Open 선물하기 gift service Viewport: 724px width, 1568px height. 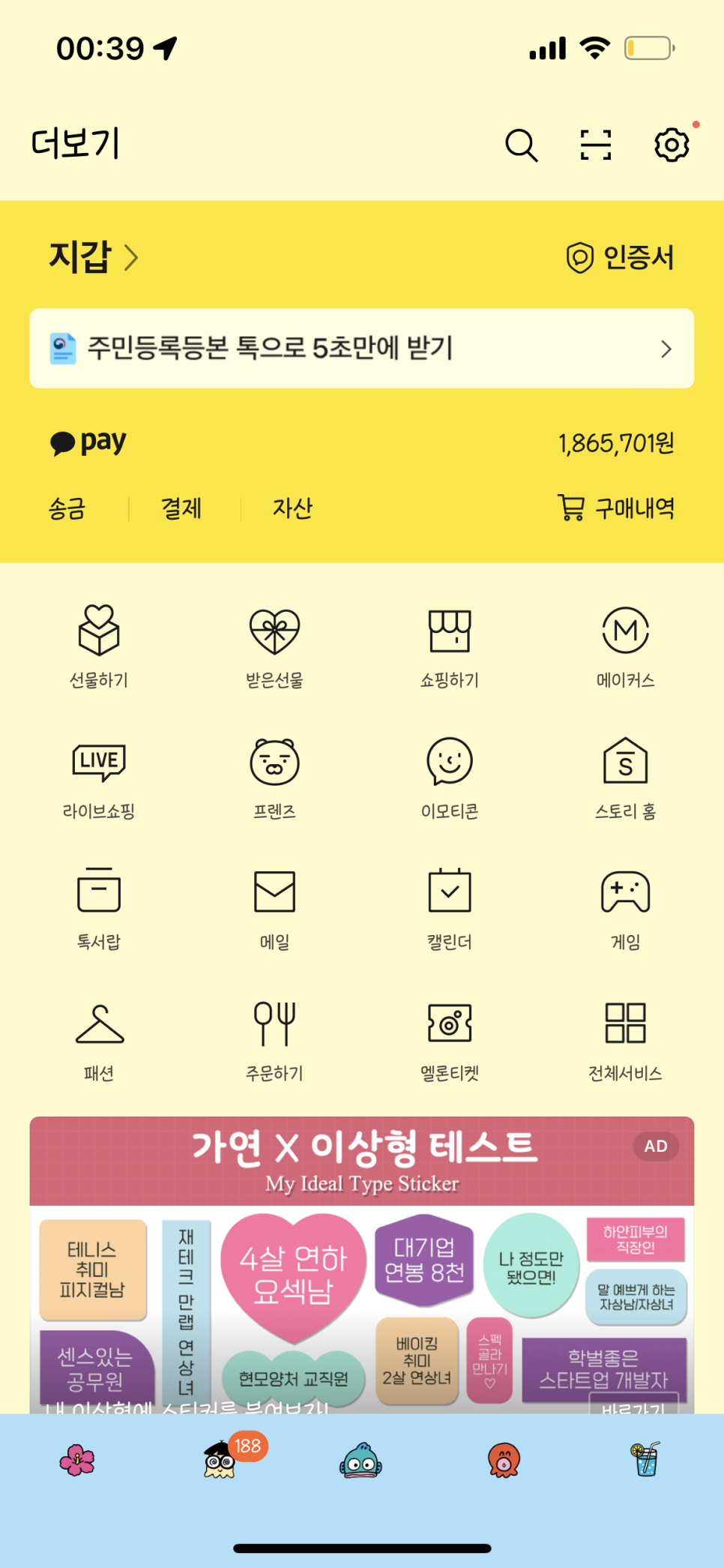[x=99, y=646]
